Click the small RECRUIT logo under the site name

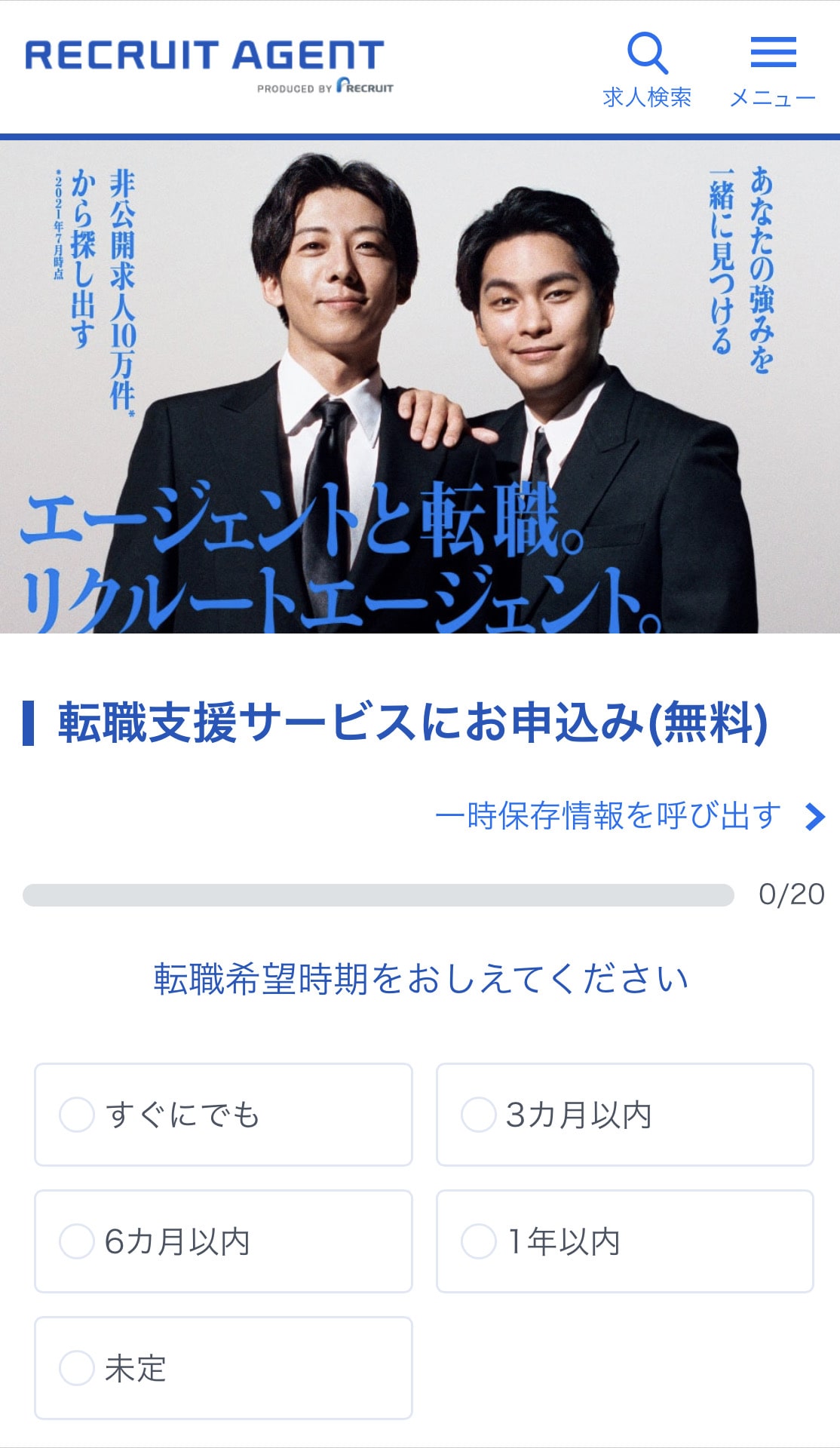[x=366, y=86]
